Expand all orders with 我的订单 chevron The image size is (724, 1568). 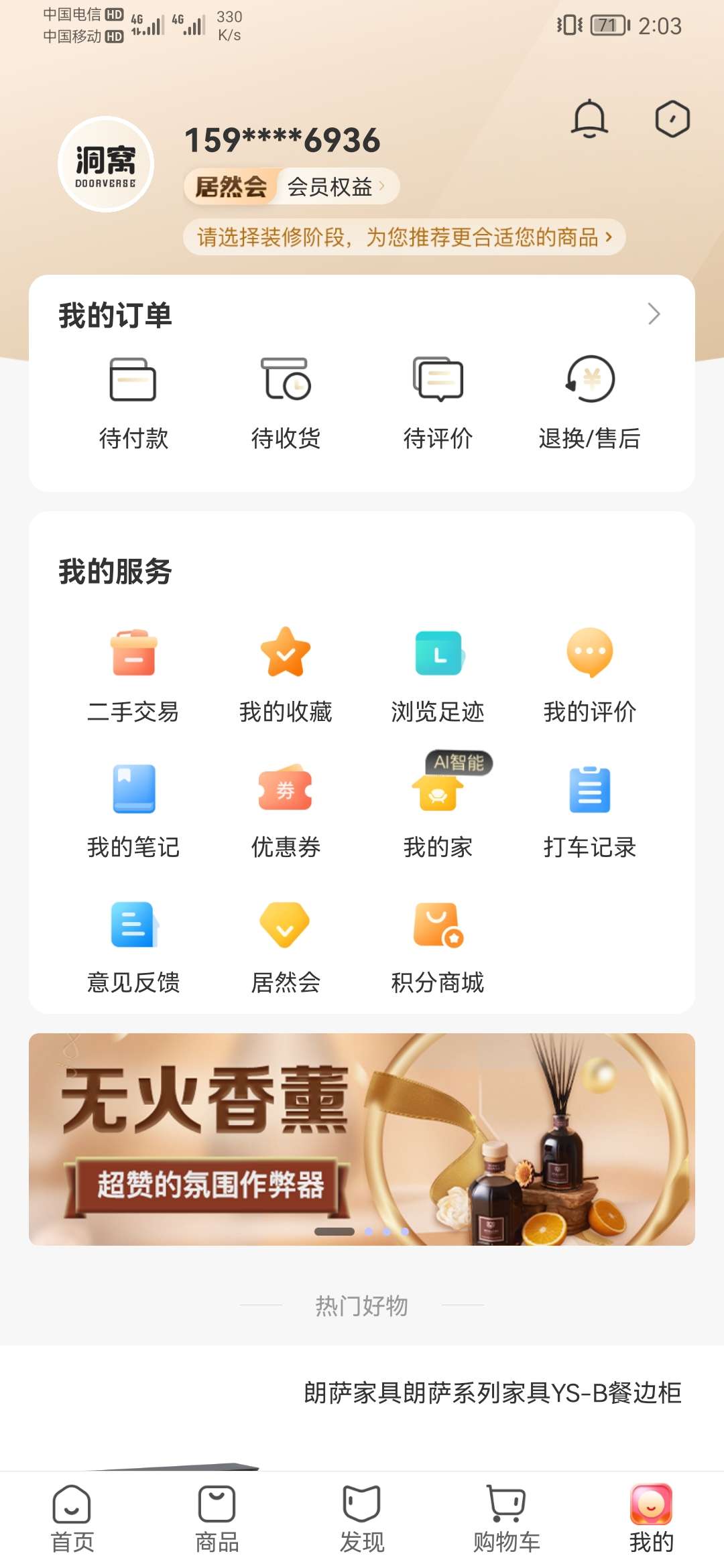[x=654, y=314]
